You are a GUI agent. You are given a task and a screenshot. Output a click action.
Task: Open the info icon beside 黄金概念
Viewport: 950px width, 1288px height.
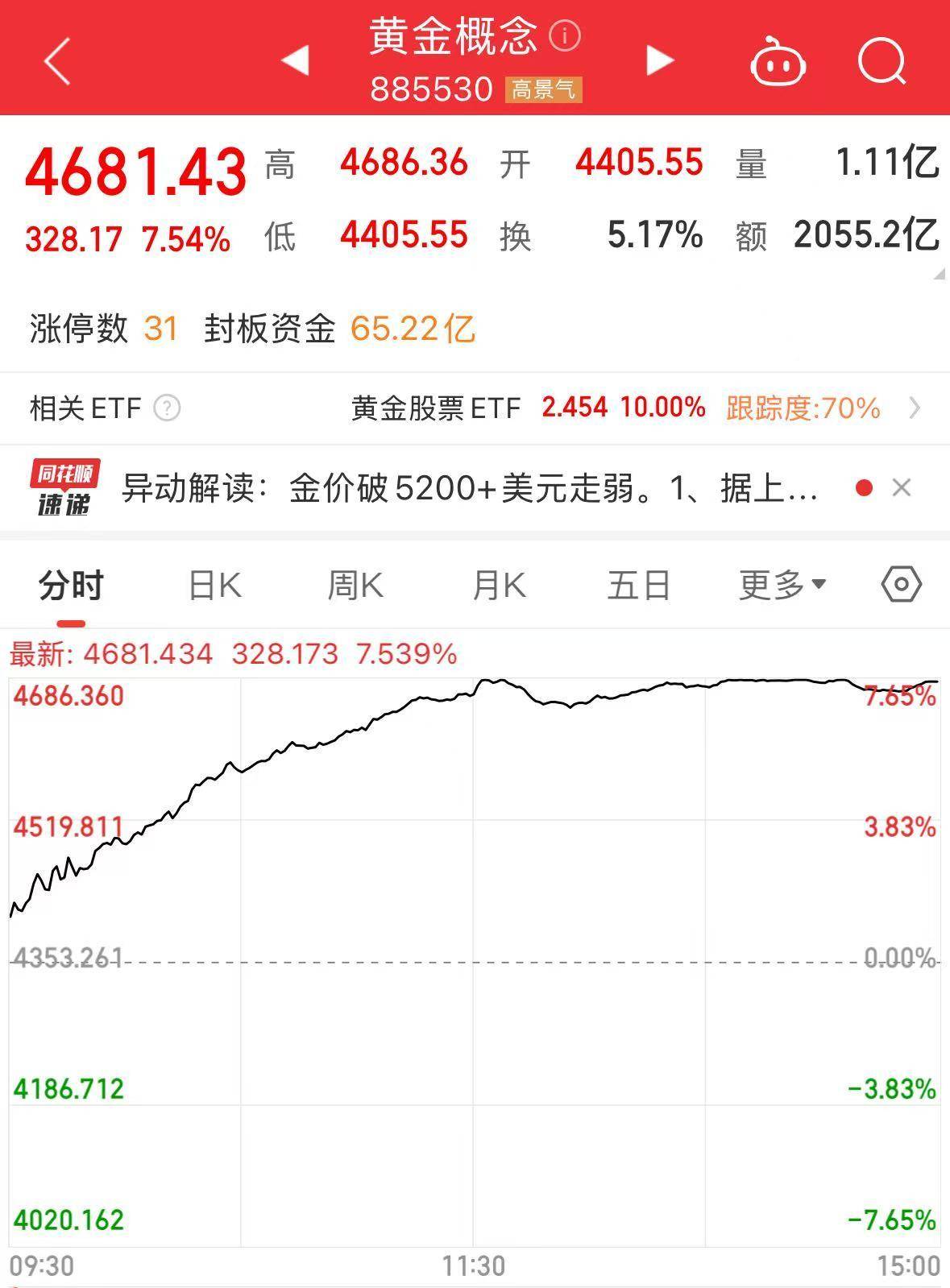coord(565,36)
